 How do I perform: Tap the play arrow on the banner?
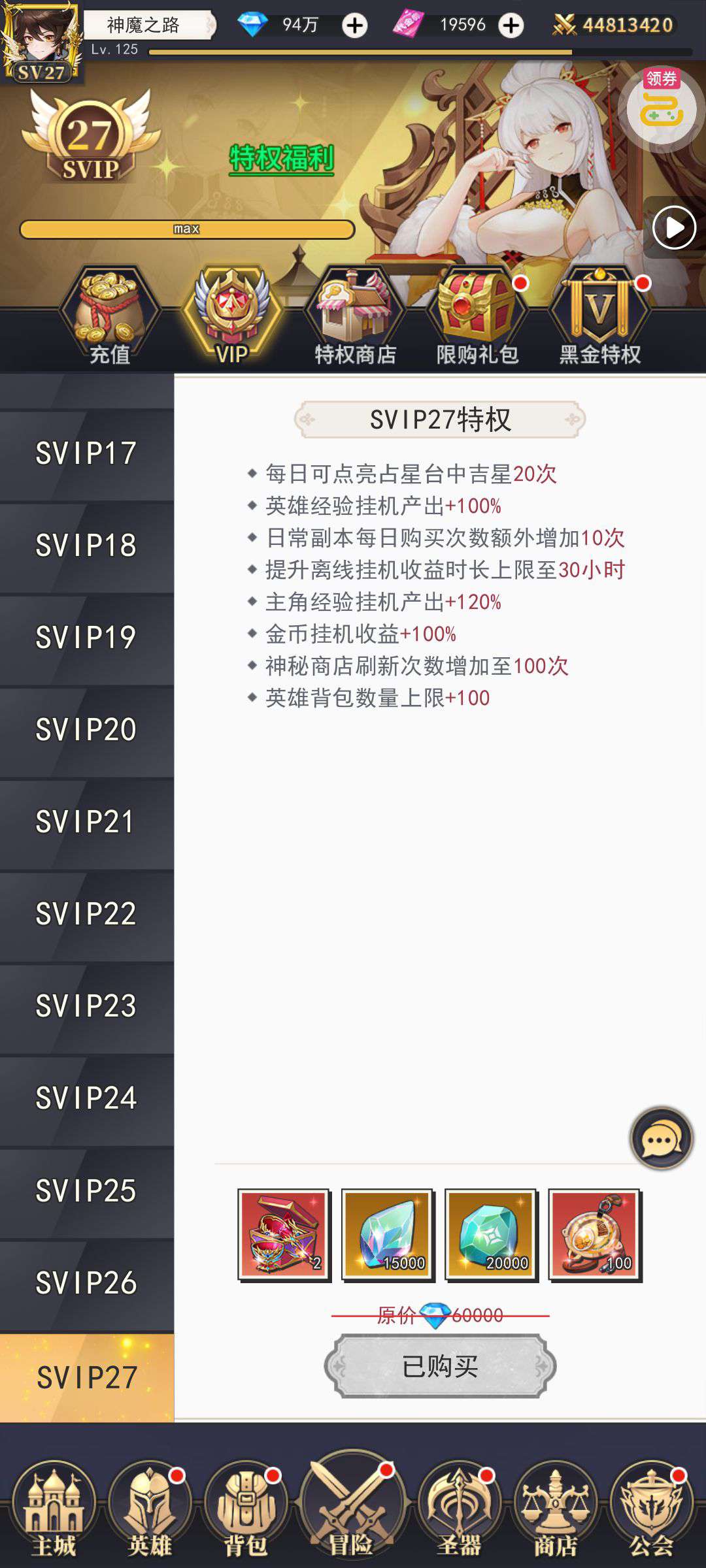674,227
